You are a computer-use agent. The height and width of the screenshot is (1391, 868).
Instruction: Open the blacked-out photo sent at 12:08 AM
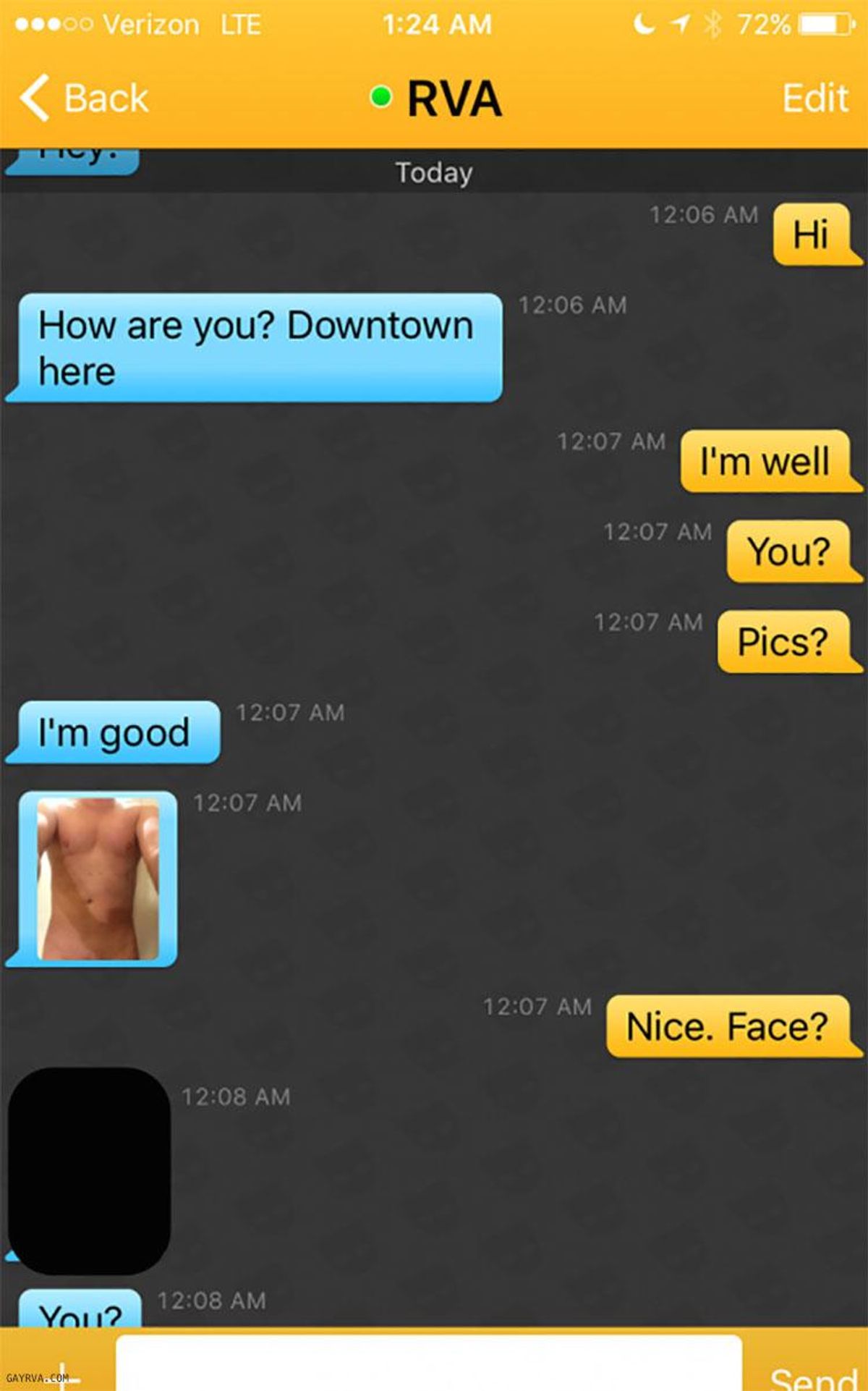click(x=90, y=1170)
